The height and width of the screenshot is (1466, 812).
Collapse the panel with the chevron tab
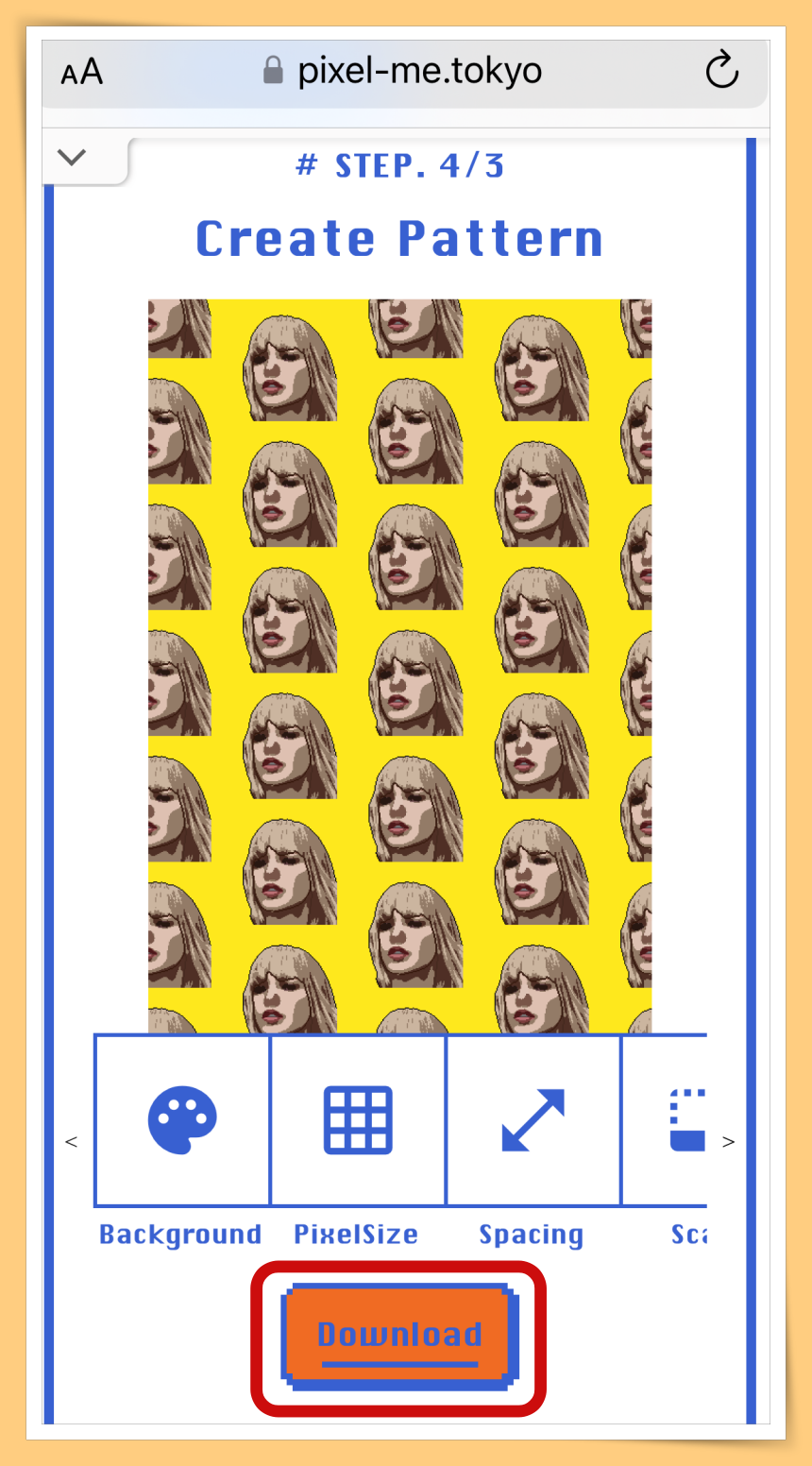tap(73, 158)
